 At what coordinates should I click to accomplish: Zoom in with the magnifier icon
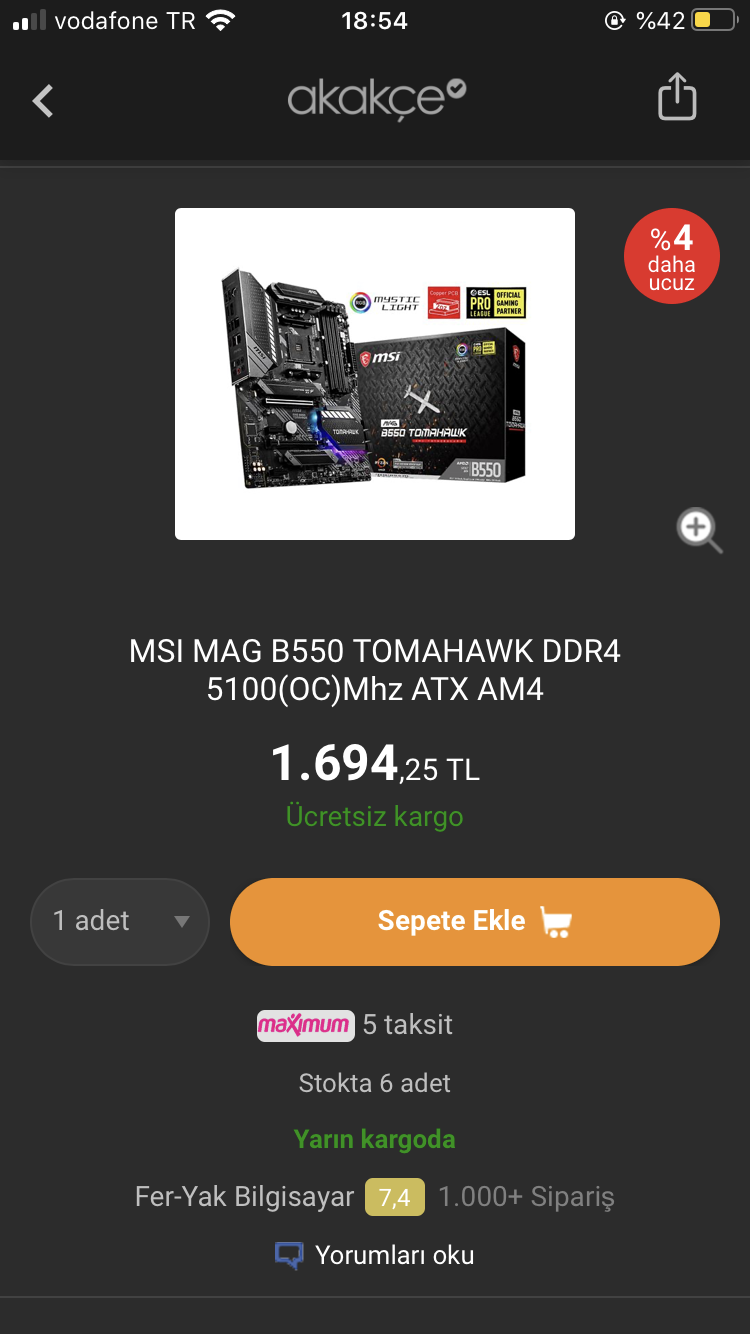699,530
